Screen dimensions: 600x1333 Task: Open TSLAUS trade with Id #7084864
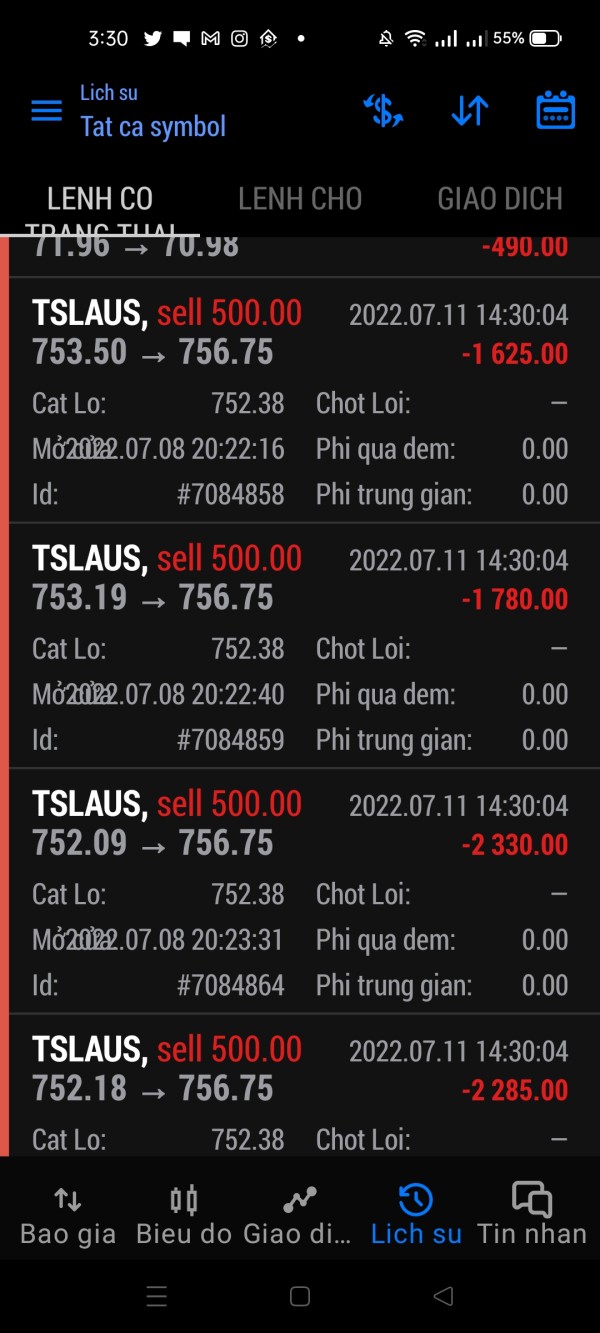pyautogui.click(x=300, y=891)
